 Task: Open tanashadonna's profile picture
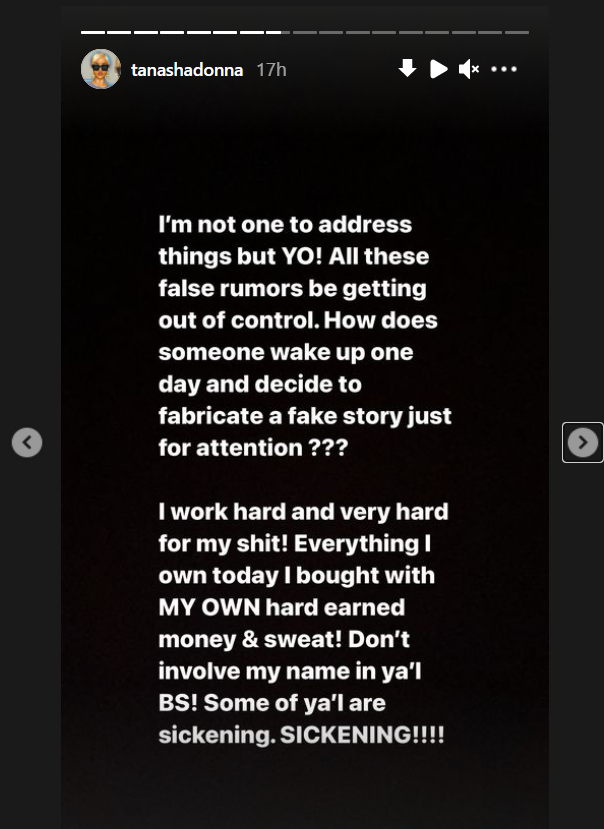[x=101, y=69]
